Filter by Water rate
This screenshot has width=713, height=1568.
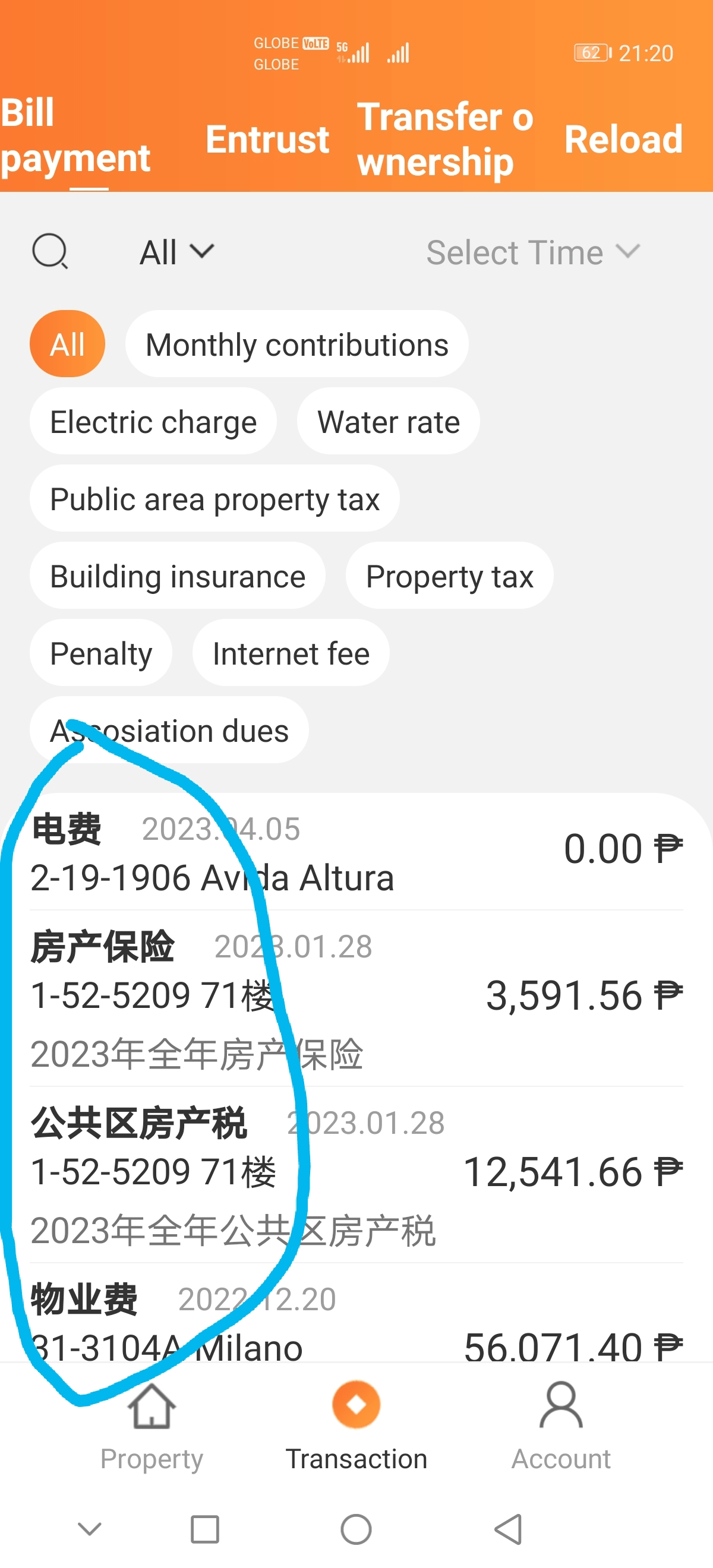pyautogui.click(x=388, y=422)
